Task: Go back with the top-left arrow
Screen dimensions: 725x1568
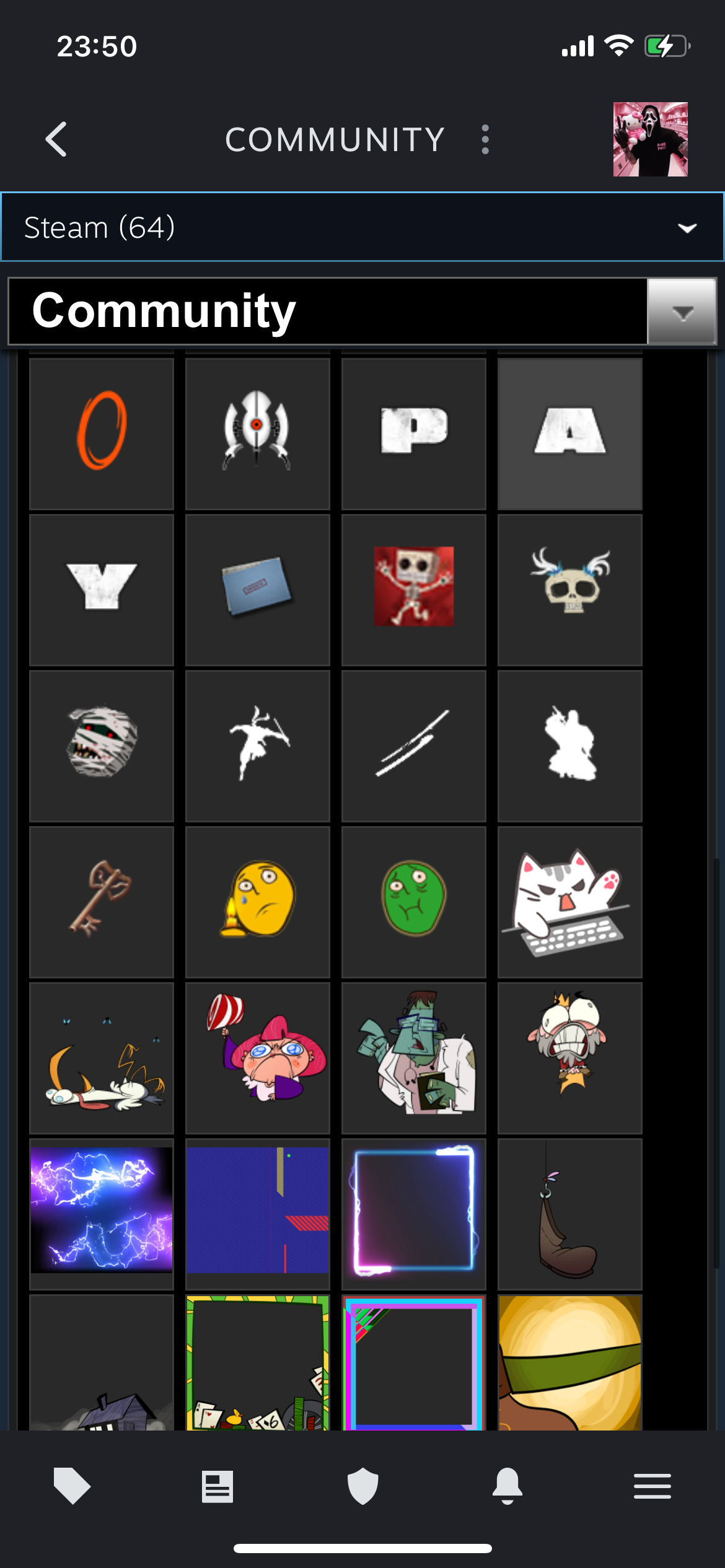Action: [56, 139]
